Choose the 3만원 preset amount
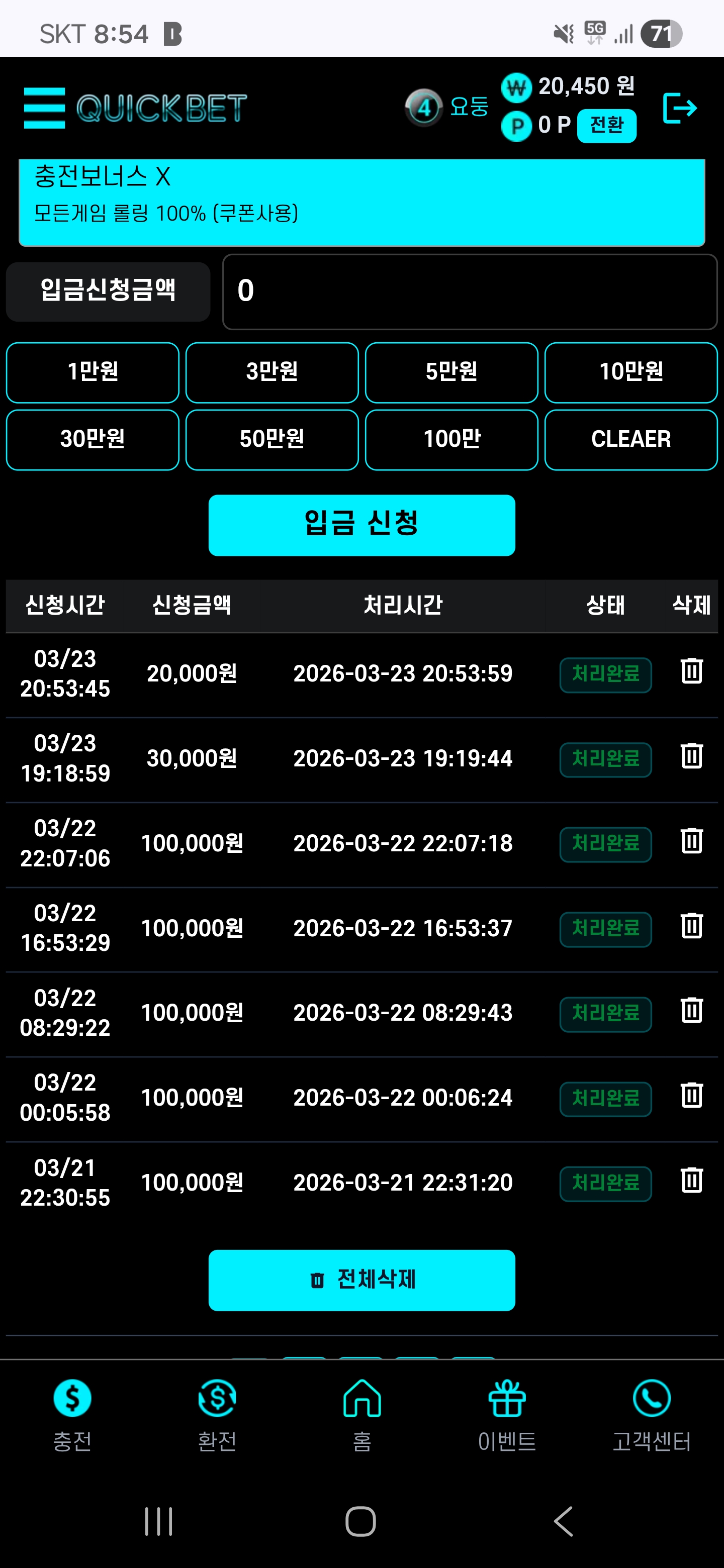Screen dimensions: 724x1568 (271, 372)
